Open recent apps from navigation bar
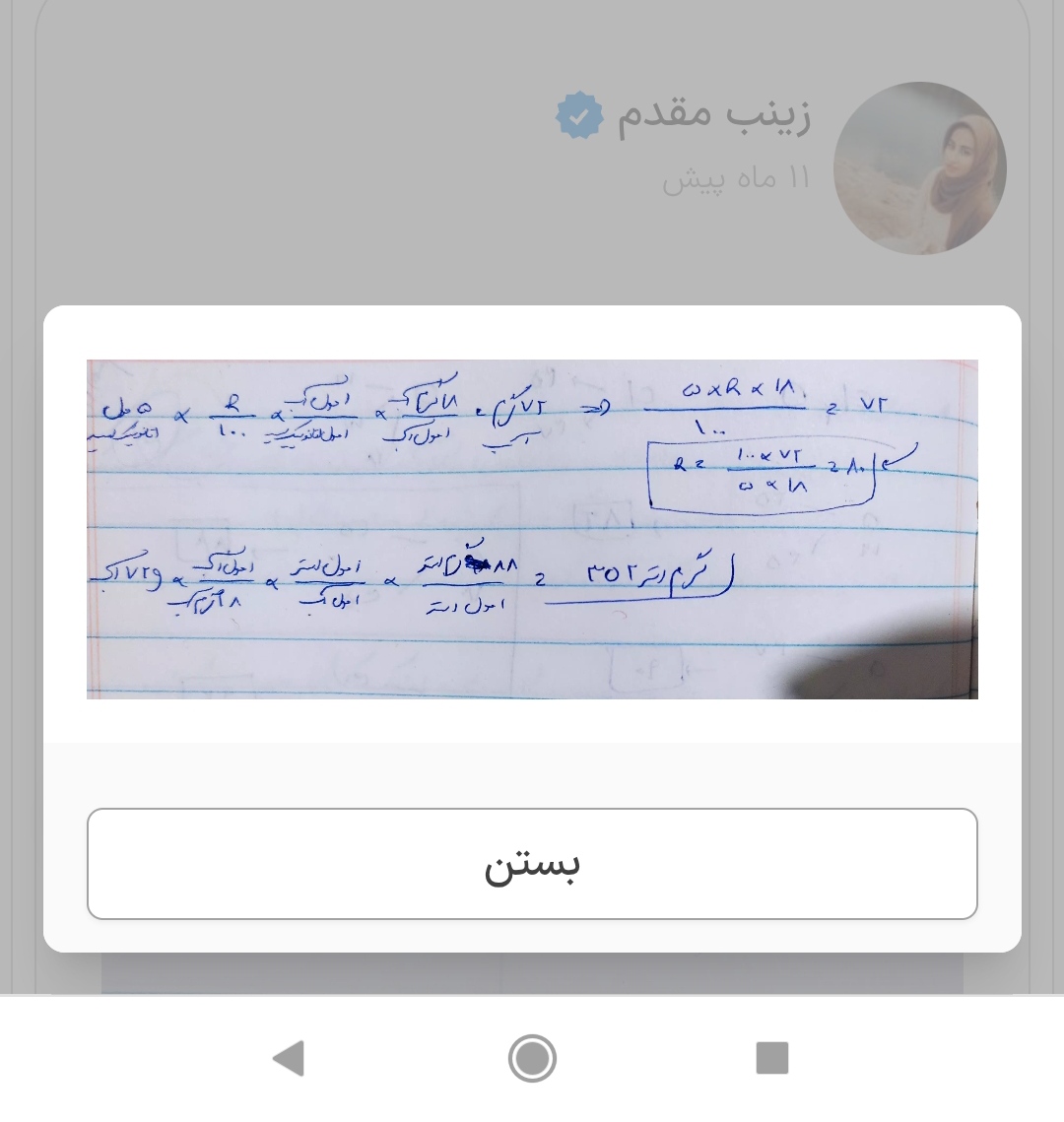The width and height of the screenshot is (1064, 1122). (772, 1058)
